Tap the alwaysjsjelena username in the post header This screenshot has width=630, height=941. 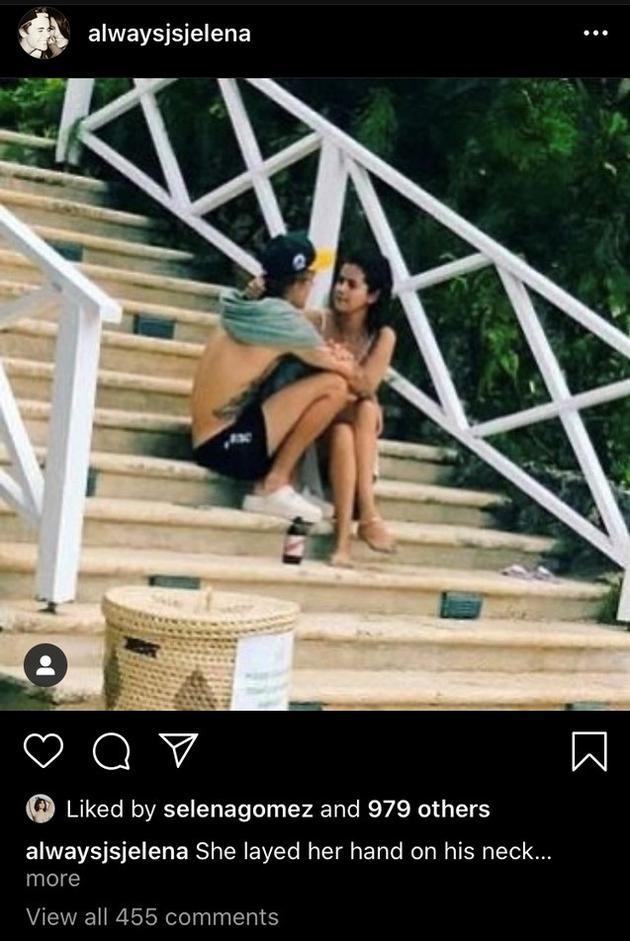tap(169, 33)
